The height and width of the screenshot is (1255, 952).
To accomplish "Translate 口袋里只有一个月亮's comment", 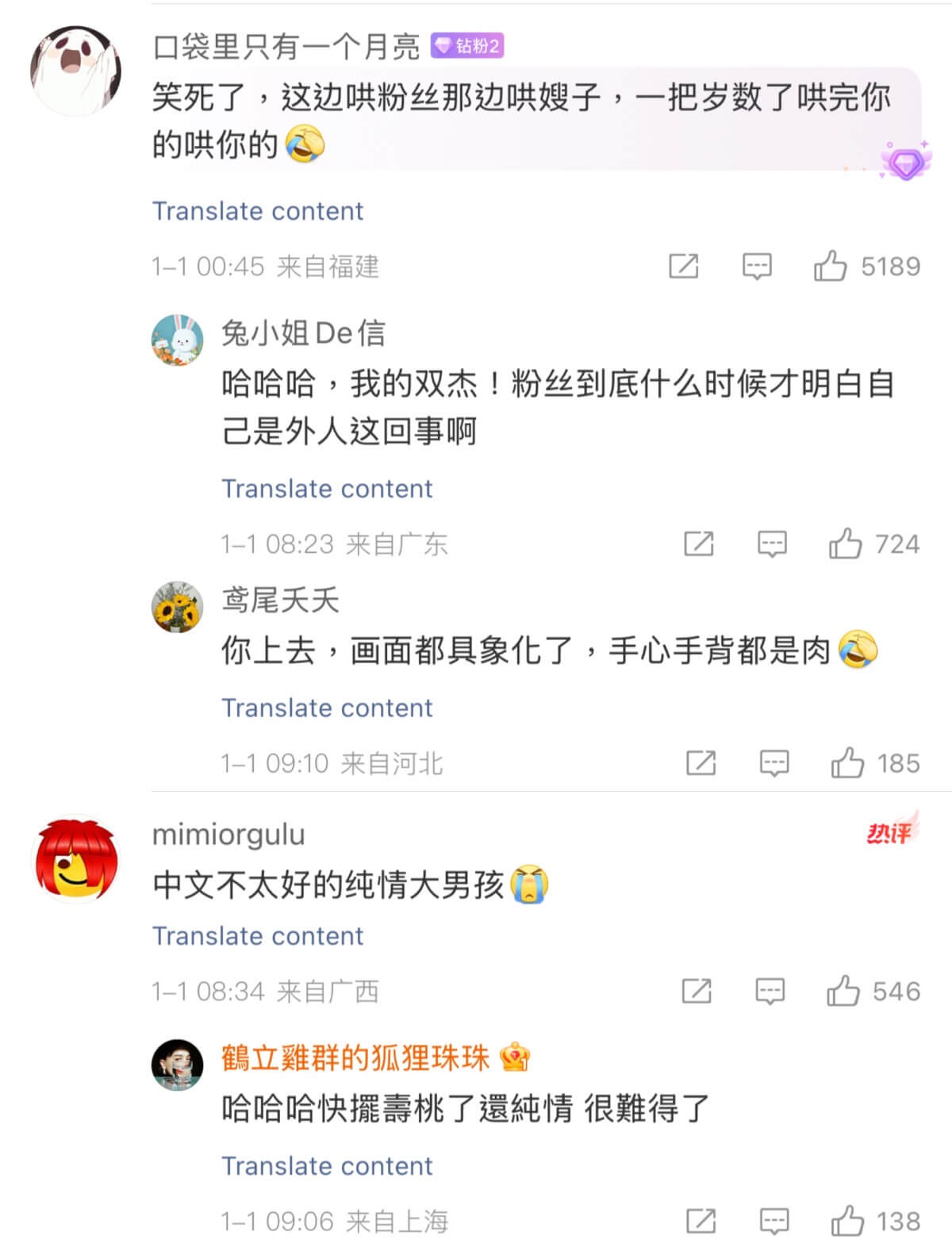I will [257, 211].
